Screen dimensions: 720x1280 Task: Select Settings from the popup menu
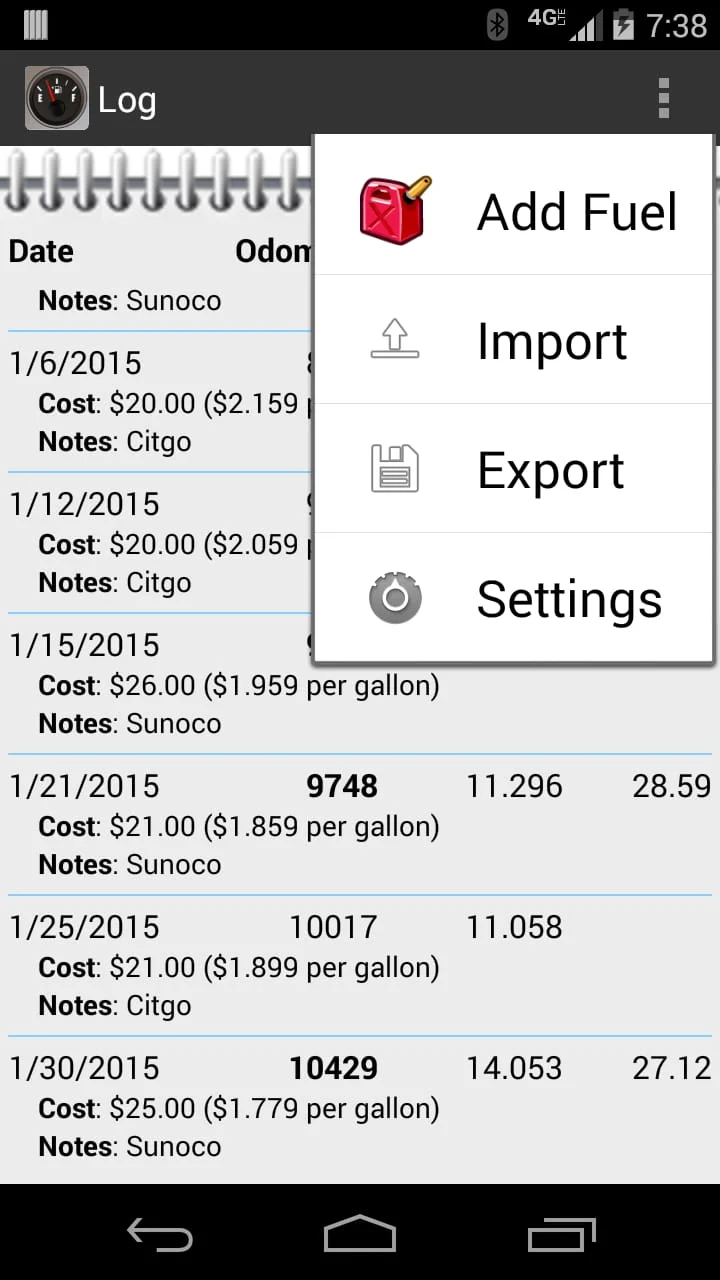click(569, 599)
